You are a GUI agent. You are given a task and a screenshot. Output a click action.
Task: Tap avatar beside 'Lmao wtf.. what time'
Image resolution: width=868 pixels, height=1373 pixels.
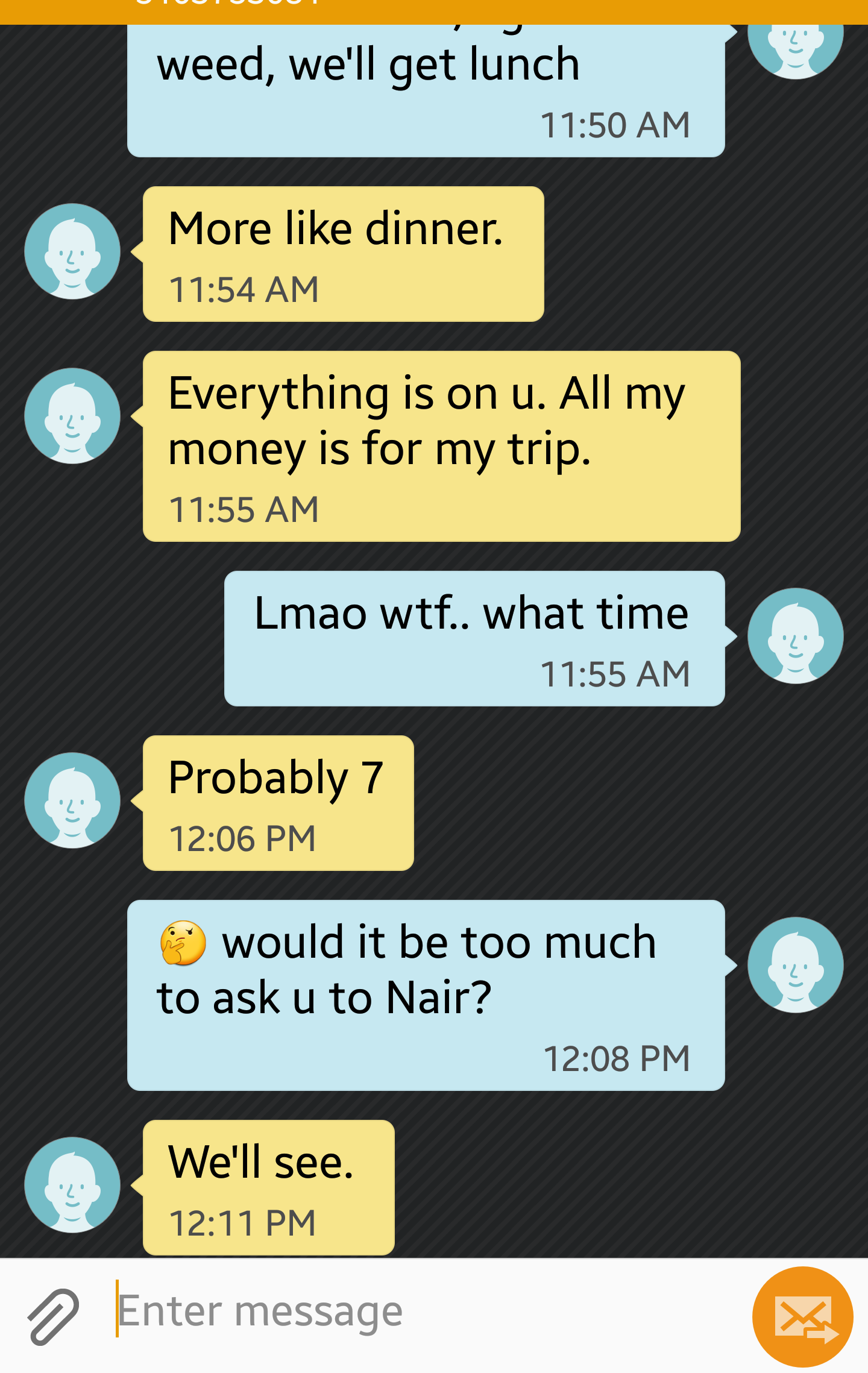click(x=795, y=636)
